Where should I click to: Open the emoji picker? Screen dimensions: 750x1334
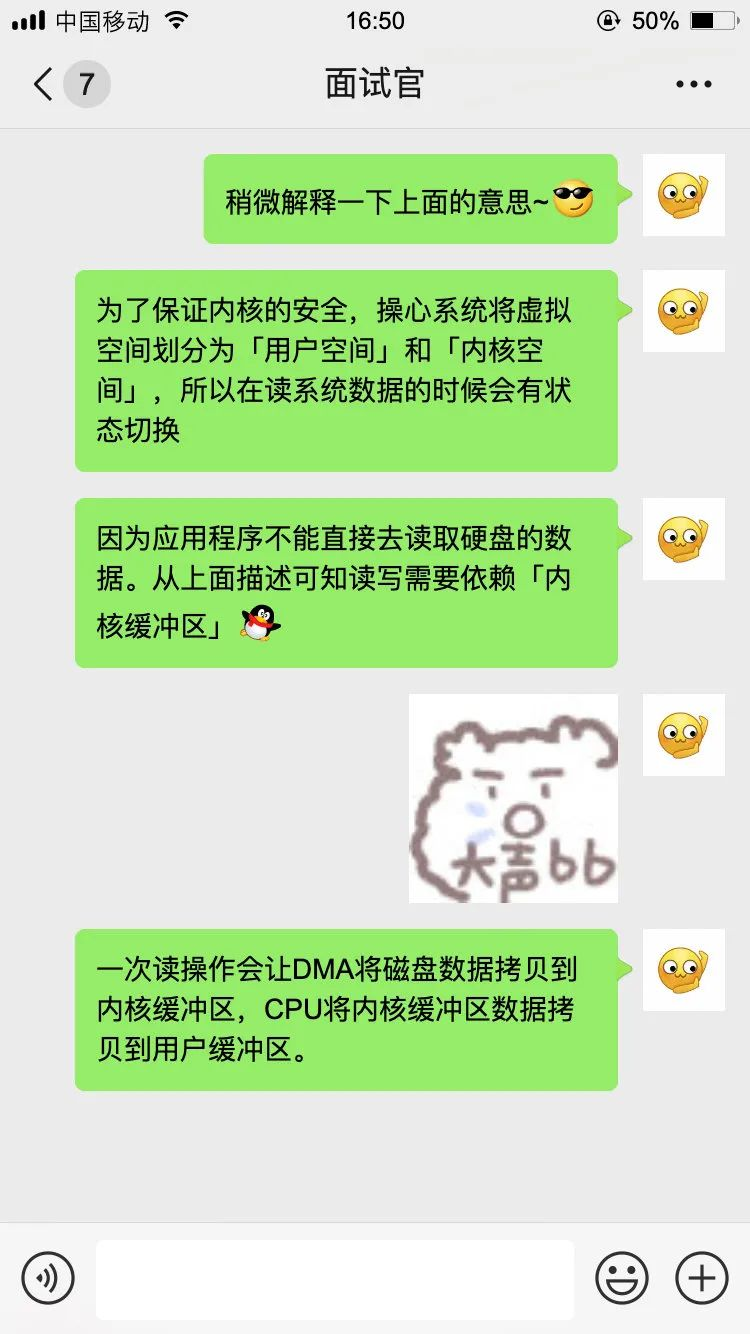click(622, 1278)
